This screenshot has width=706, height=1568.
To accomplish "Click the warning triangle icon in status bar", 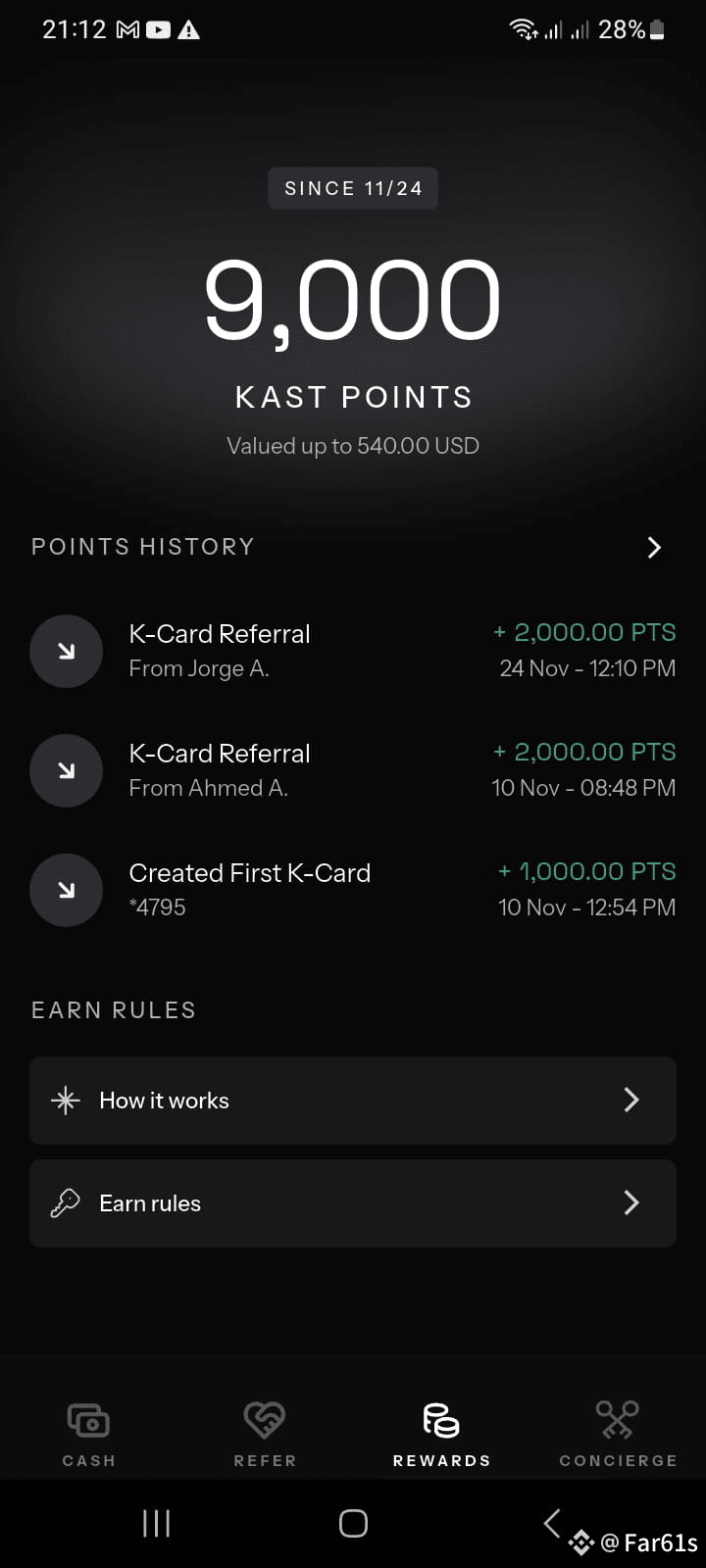I will pyautogui.click(x=188, y=29).
